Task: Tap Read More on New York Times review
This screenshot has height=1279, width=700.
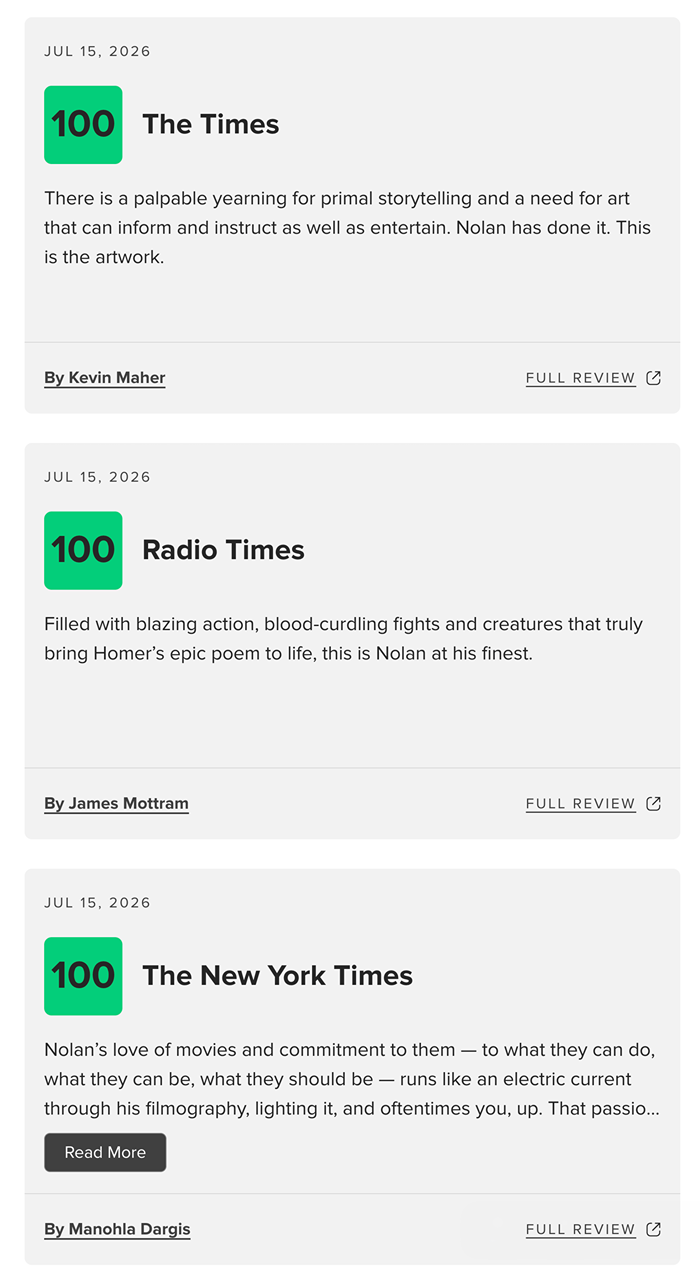Action: 105,1152
